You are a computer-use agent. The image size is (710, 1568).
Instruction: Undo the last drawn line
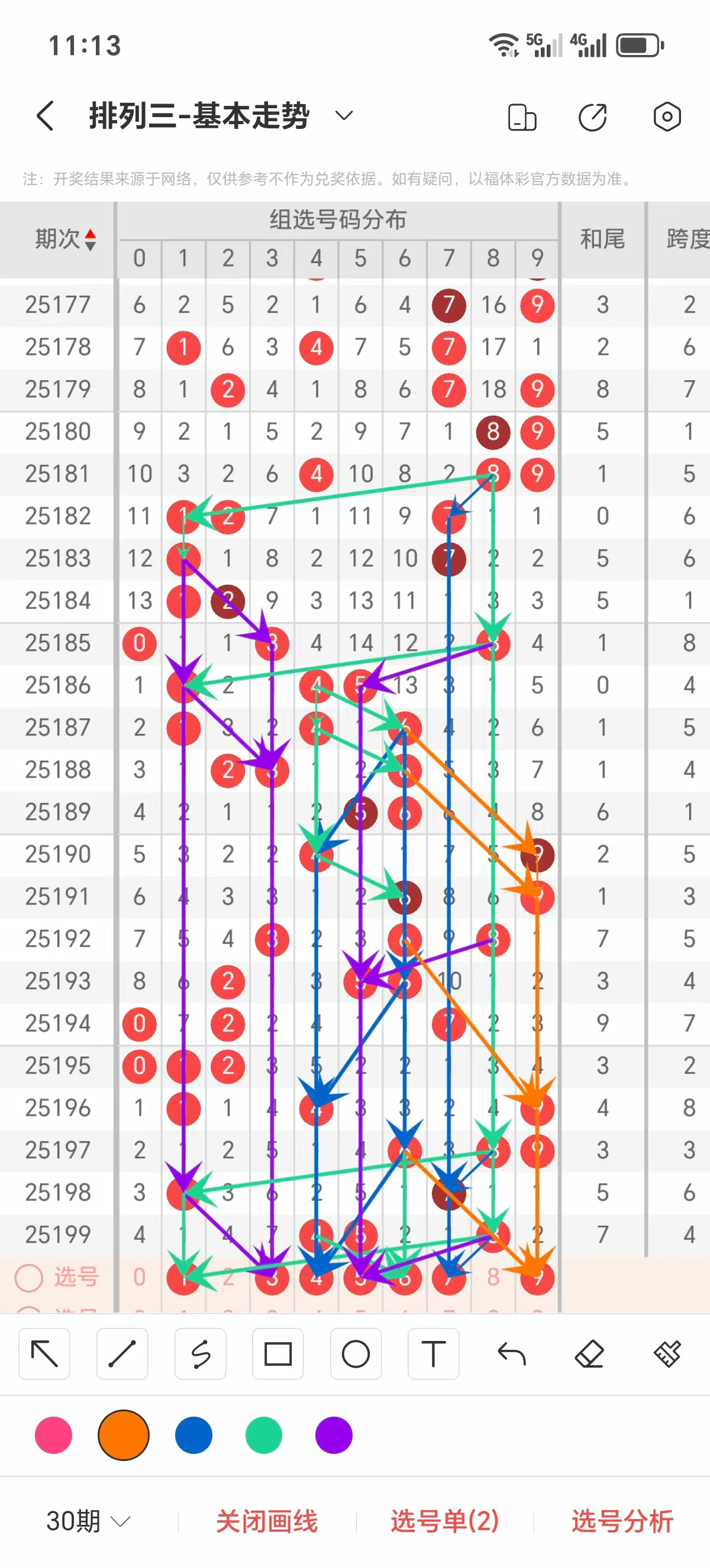(511, 1355)
